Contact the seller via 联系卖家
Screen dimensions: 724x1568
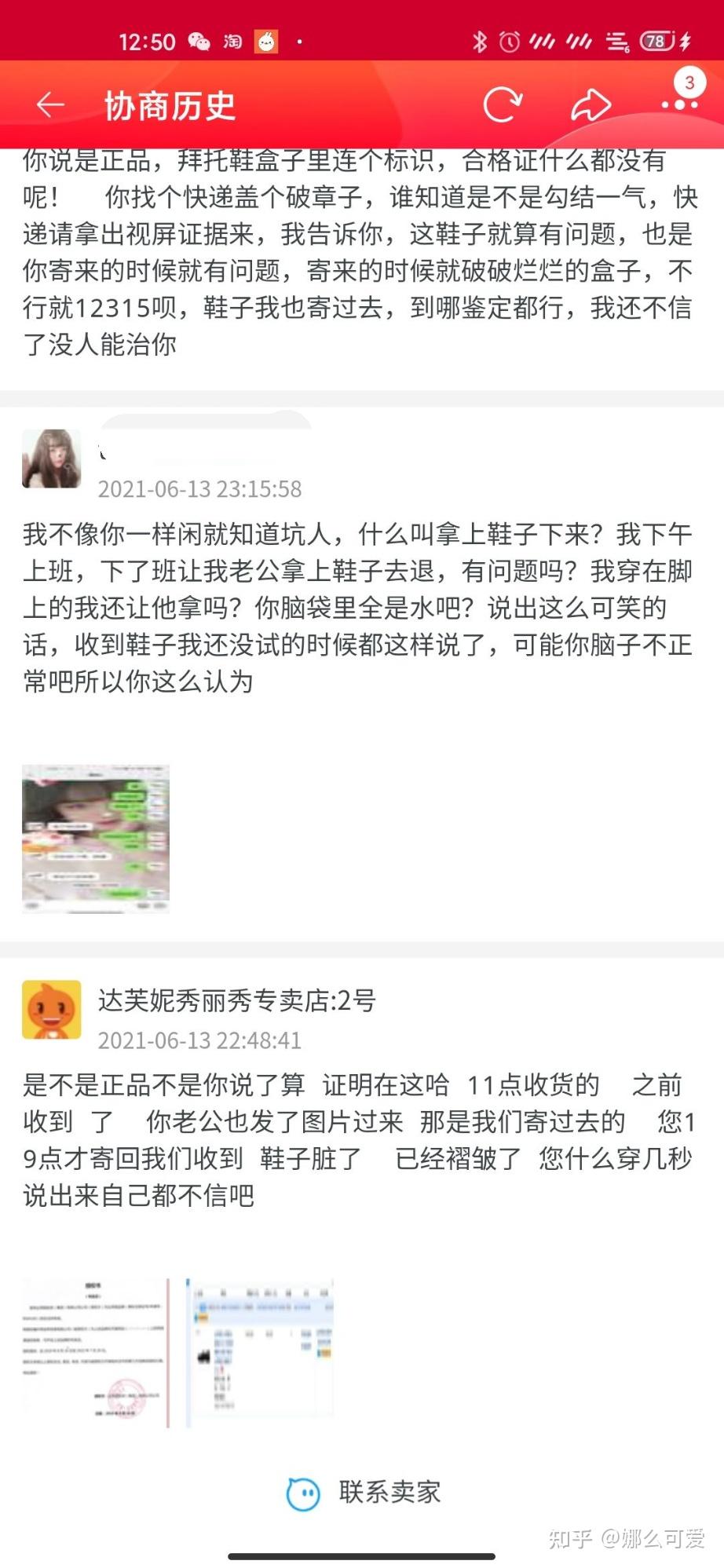coord(364,1492)
